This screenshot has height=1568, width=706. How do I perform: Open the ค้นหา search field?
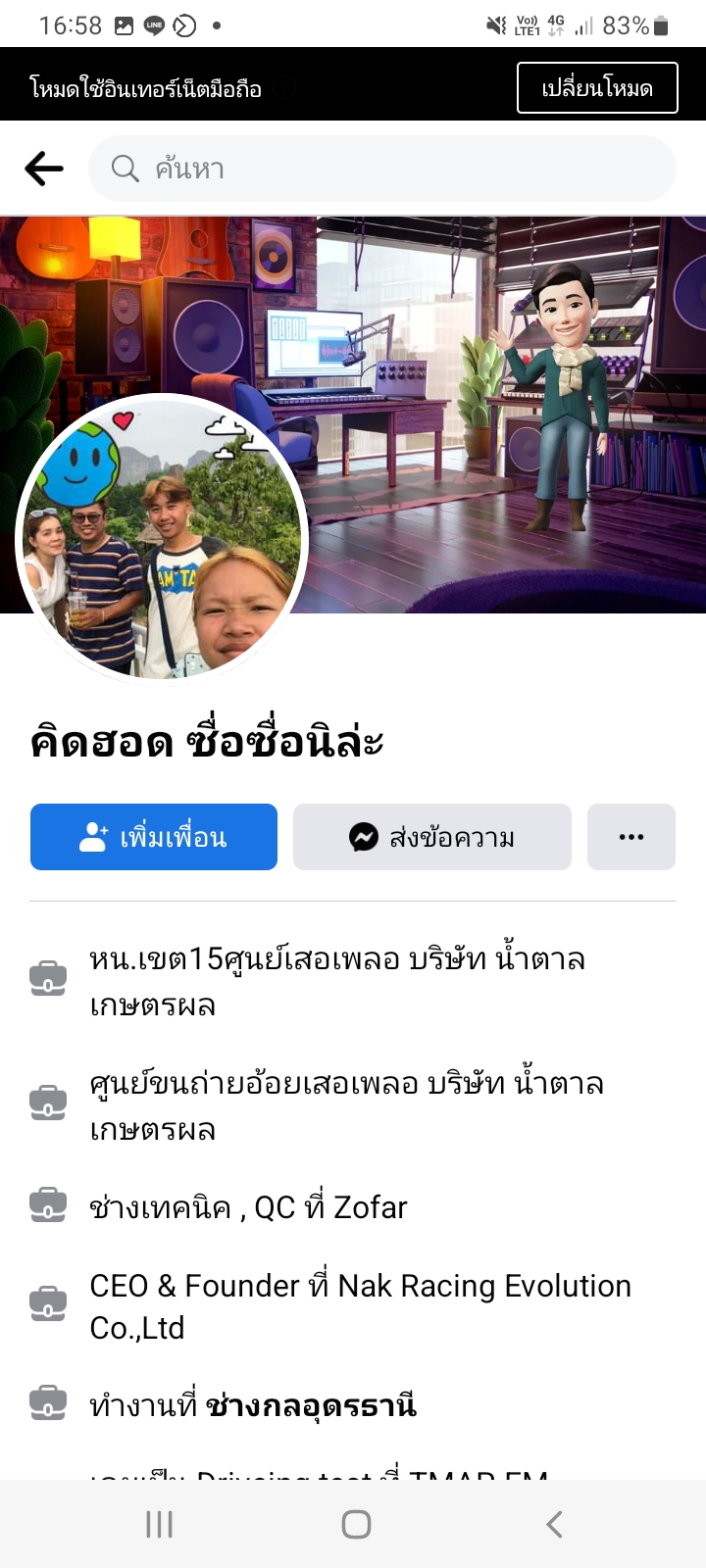tap(382, 169)
